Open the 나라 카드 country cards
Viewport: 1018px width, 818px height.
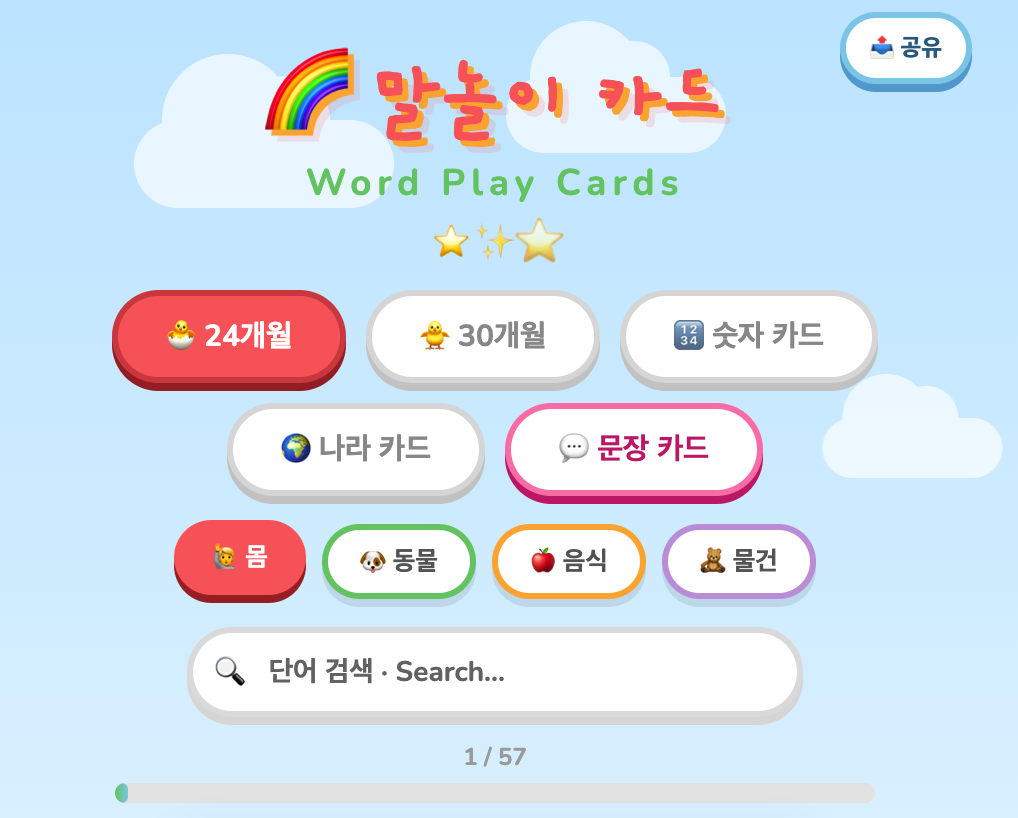356,449
